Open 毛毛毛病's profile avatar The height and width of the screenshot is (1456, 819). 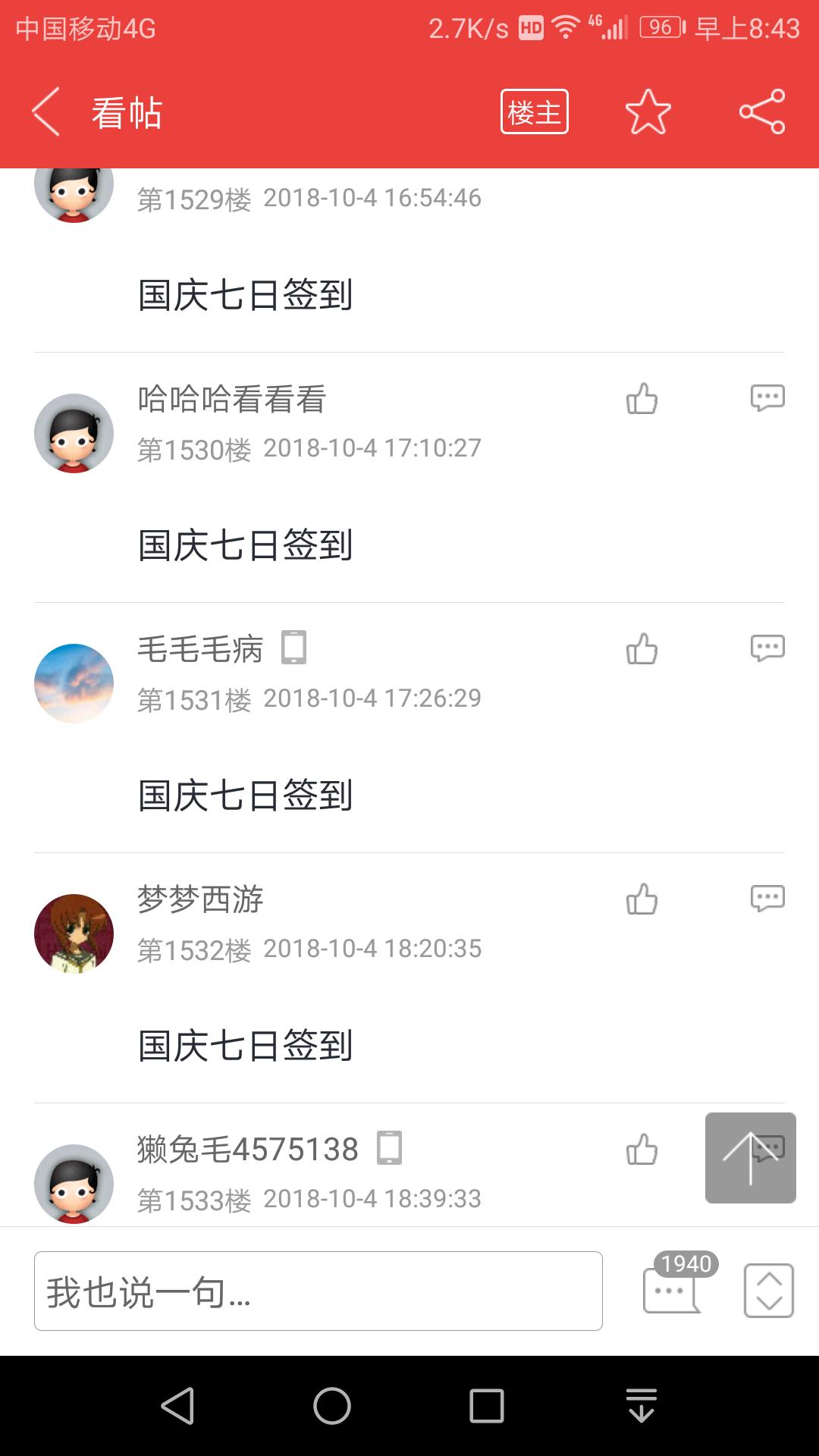74,683
